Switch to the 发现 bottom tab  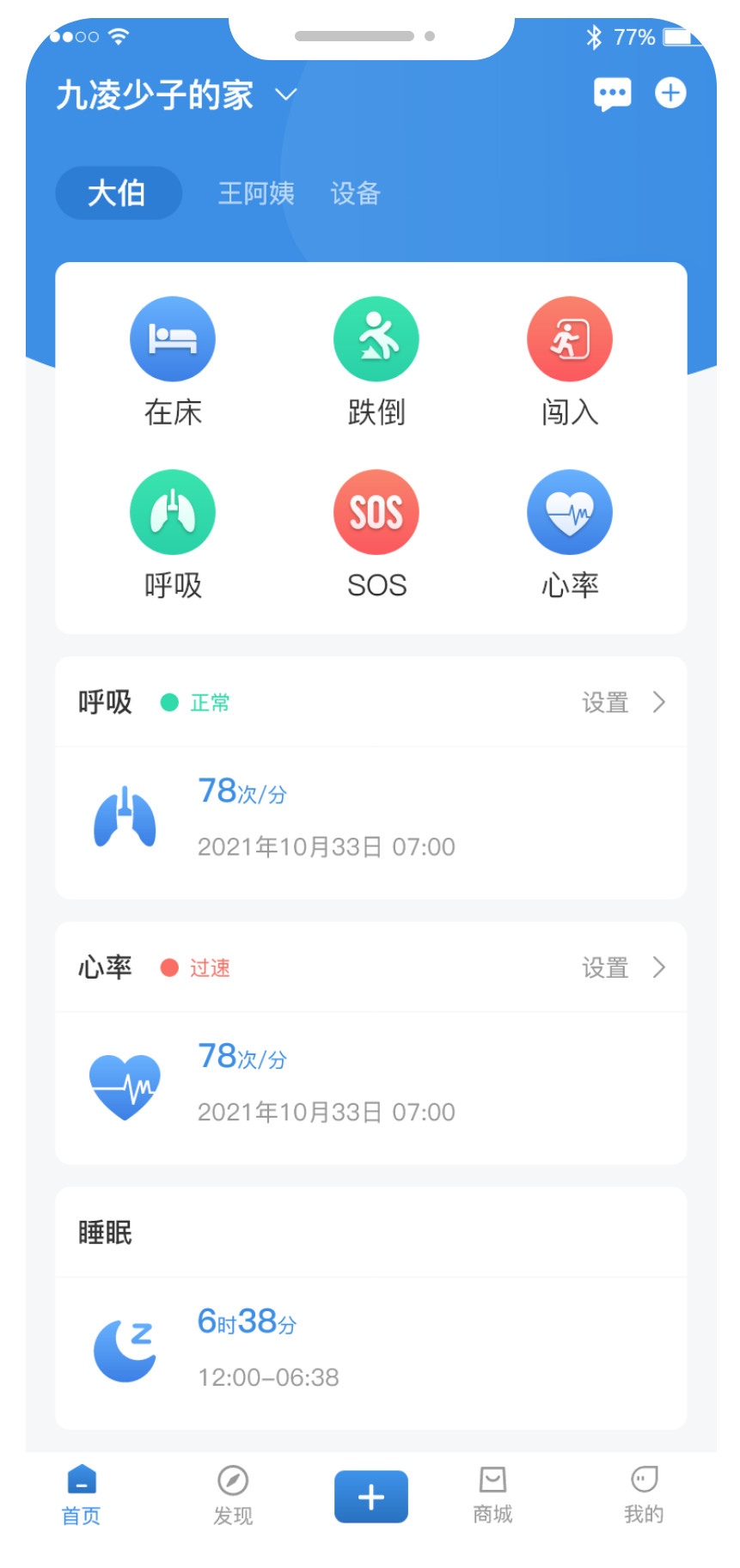pos(233,1496)
